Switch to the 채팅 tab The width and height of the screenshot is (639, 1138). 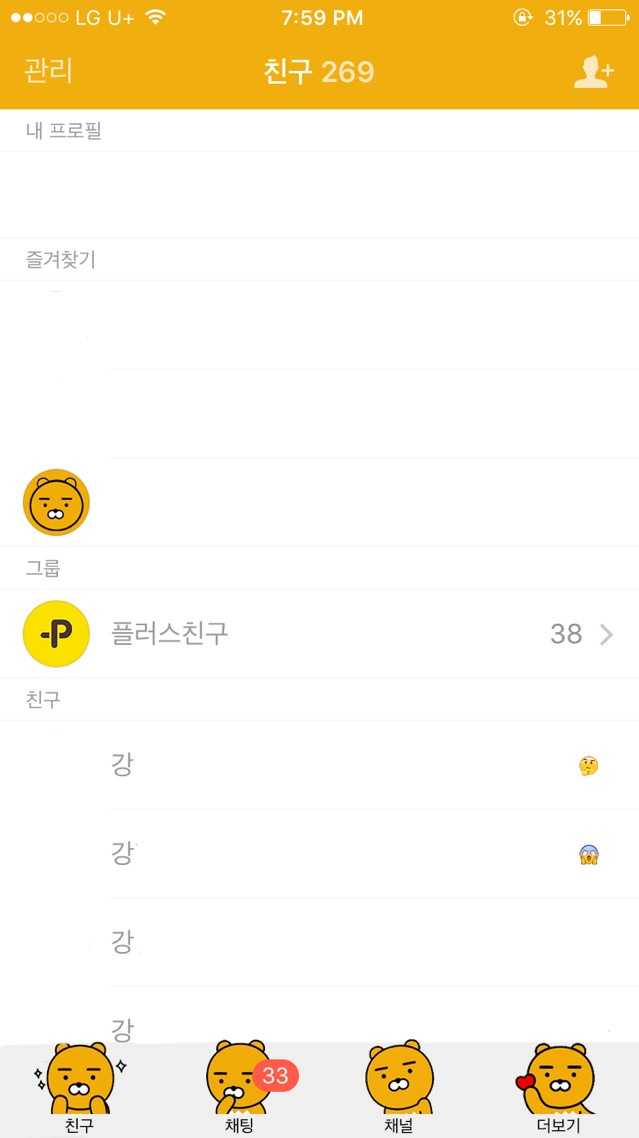(239, 1090)
